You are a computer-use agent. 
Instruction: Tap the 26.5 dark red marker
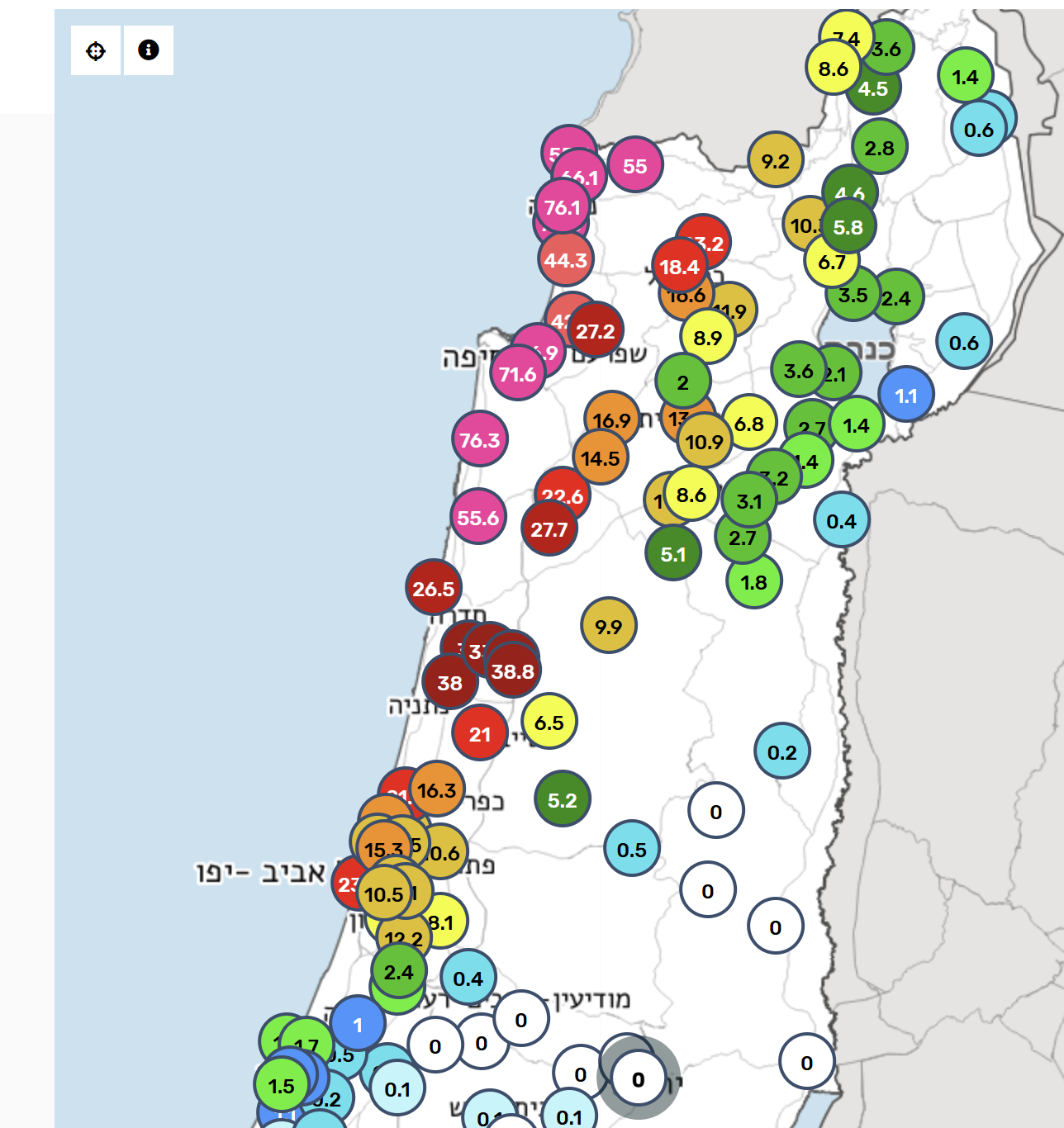[x=434, y=589]
